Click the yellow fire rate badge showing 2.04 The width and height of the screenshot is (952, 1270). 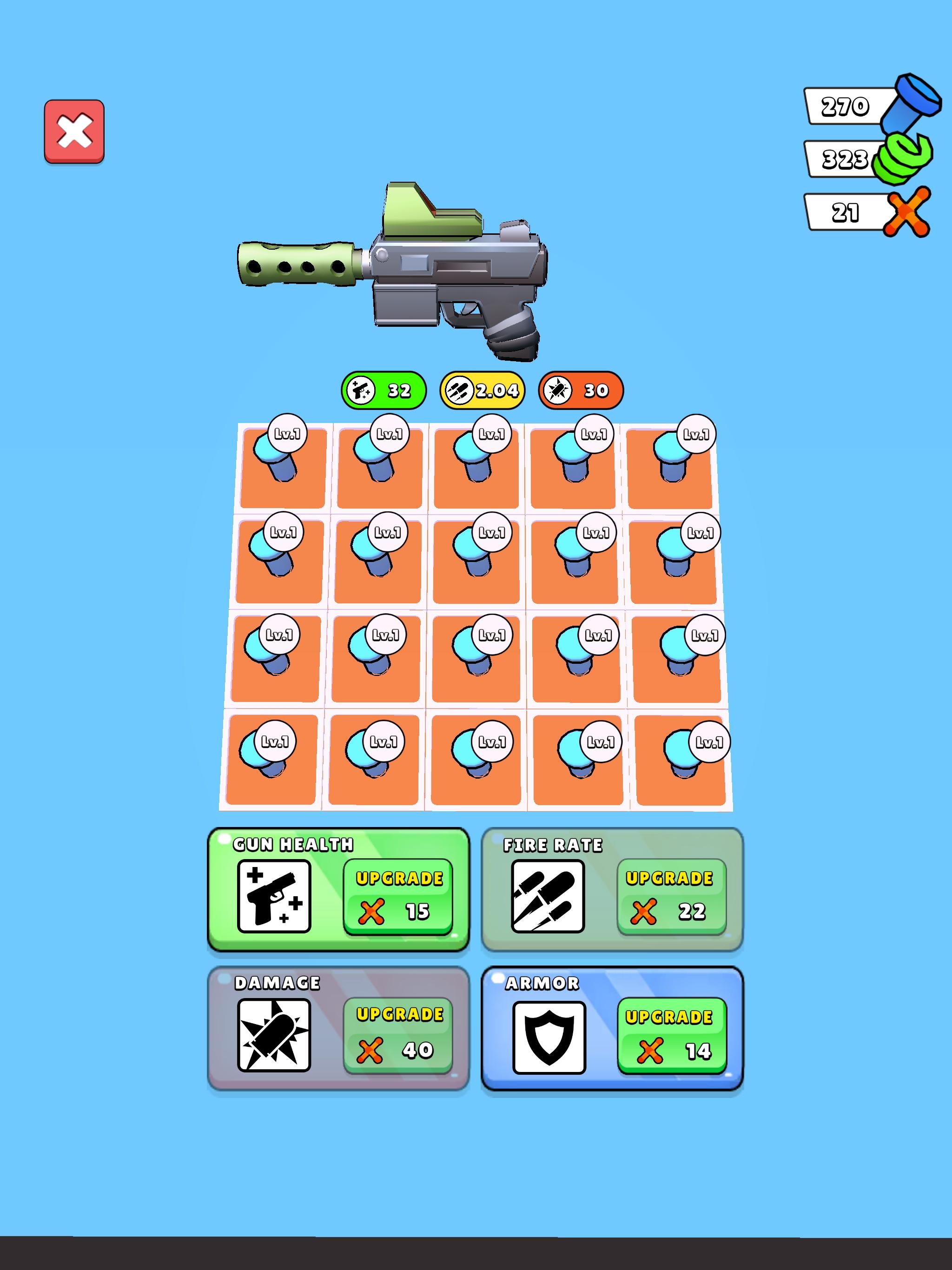[x=483, y=389]
